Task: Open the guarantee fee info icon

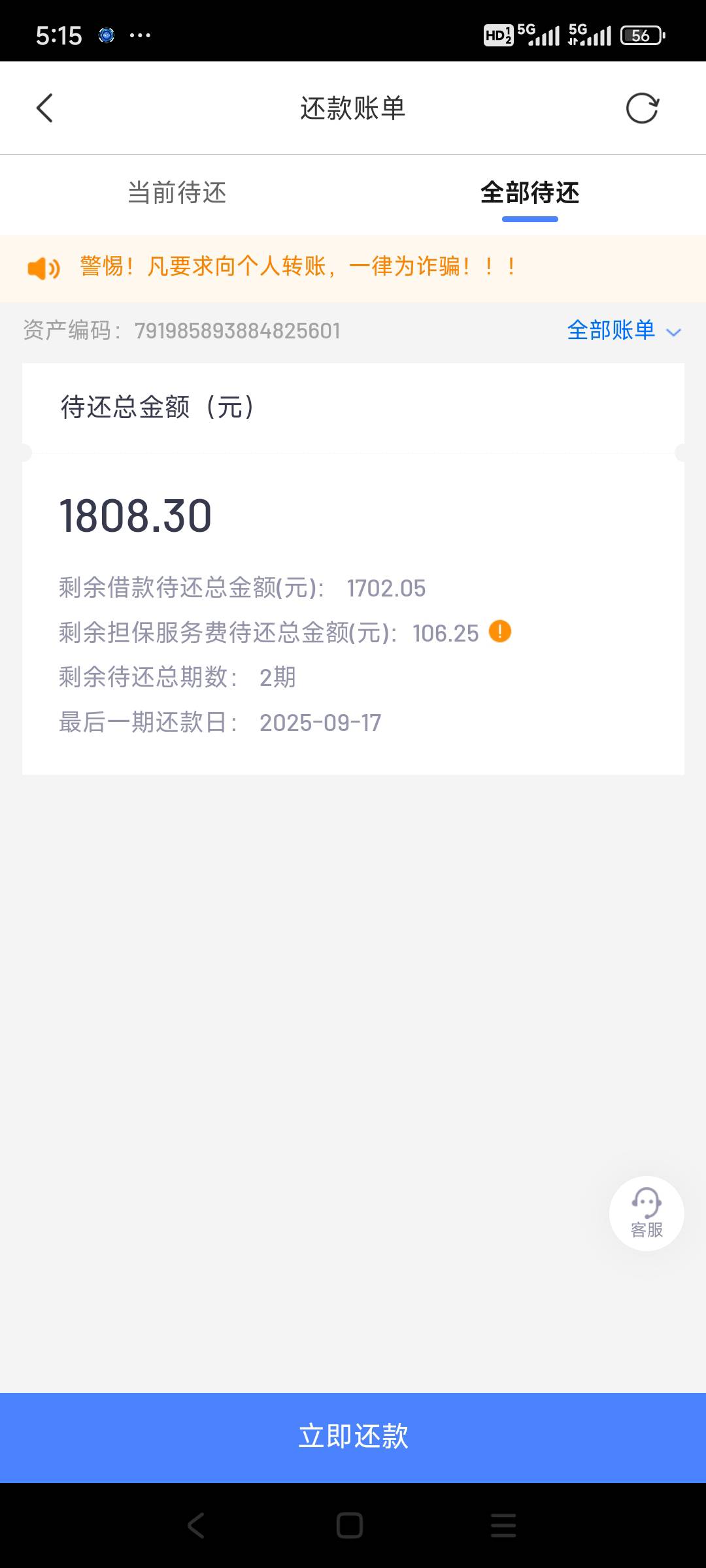Action: tap(500, 632)
